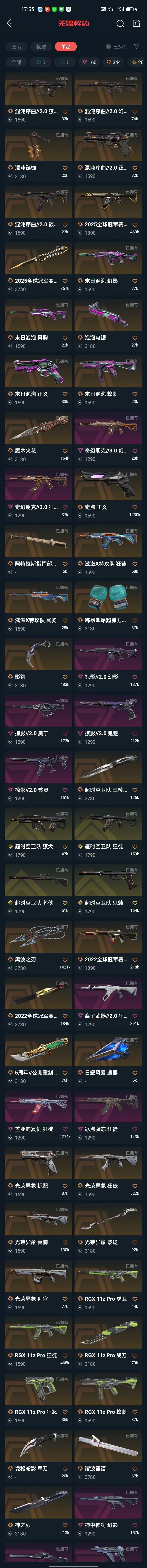
Task: Select the 全部 filter chip
Action: (16, 62)
